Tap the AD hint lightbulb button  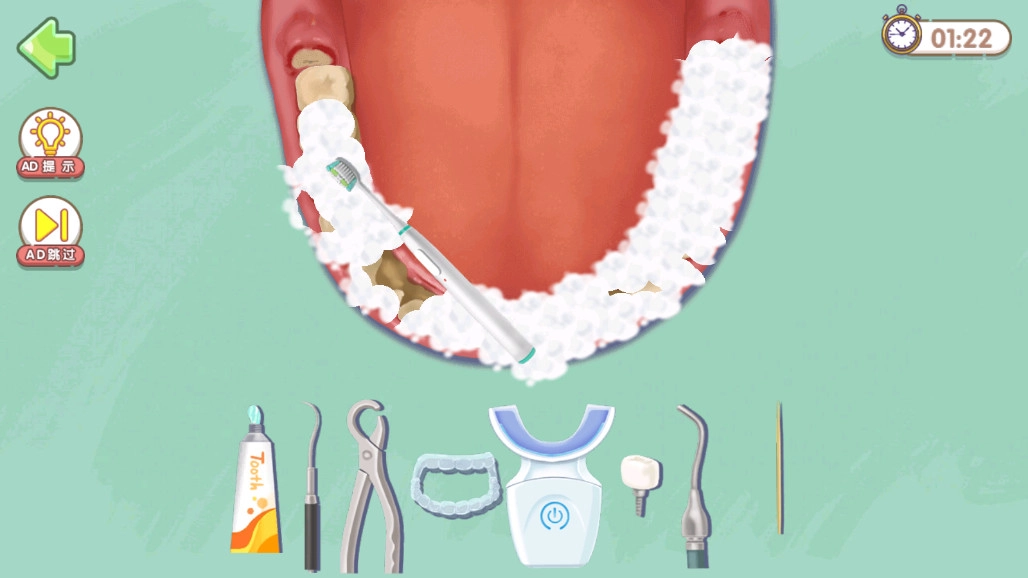coord(50,141)
